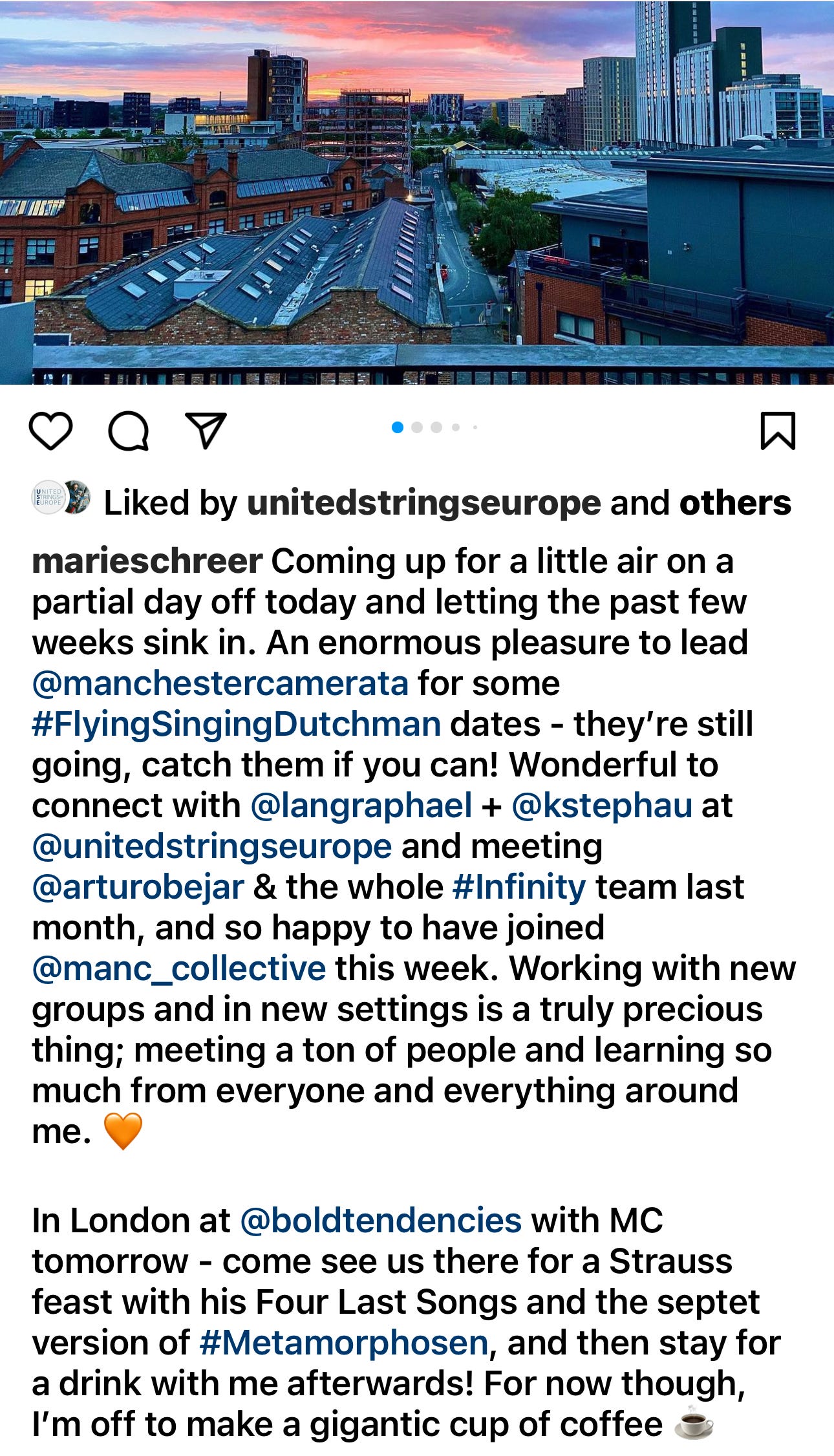Screen dimensions: 834x1456
Task: Go to @kstephau's profile
Action: pos(602,806)
